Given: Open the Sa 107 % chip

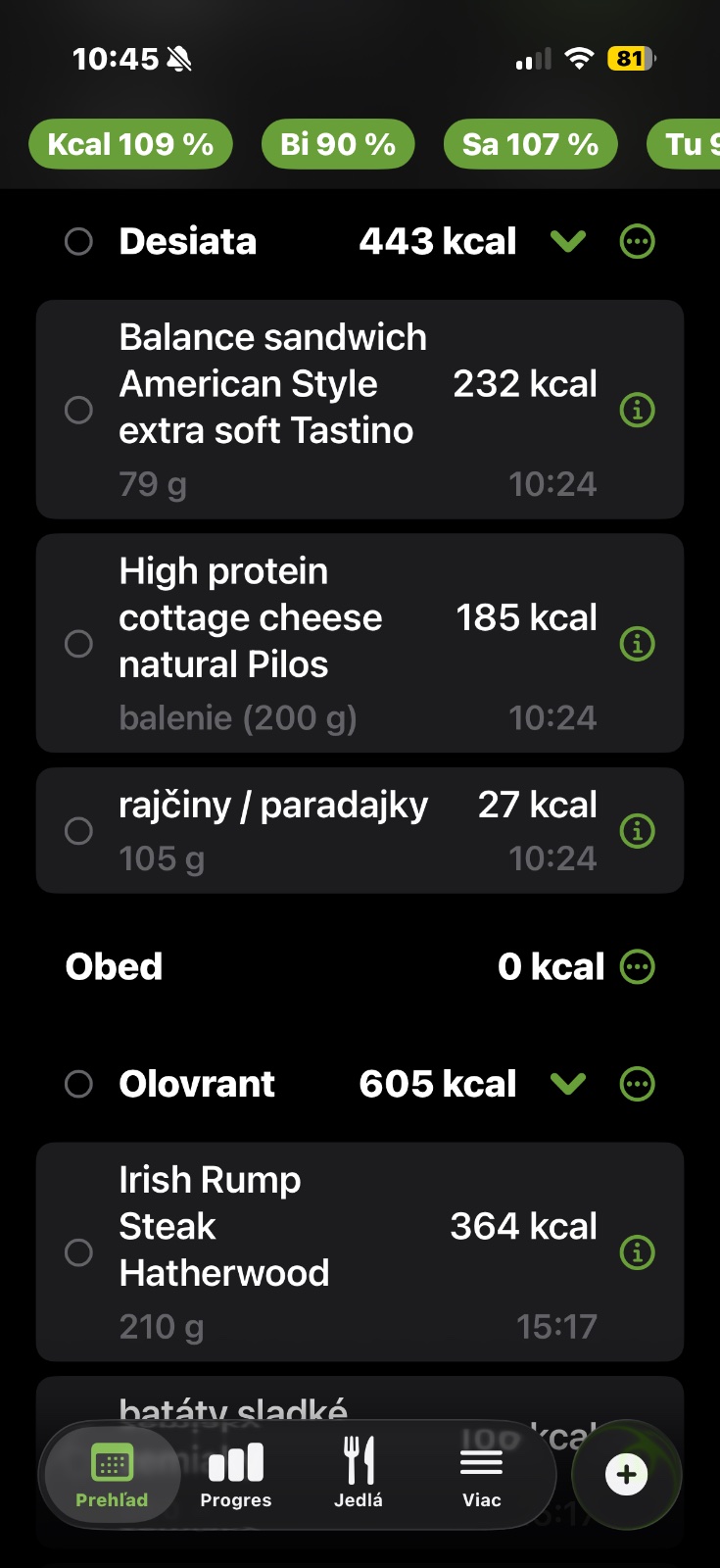Looking at the screenshot, I should pyautogui.click(x=530, y=145).
